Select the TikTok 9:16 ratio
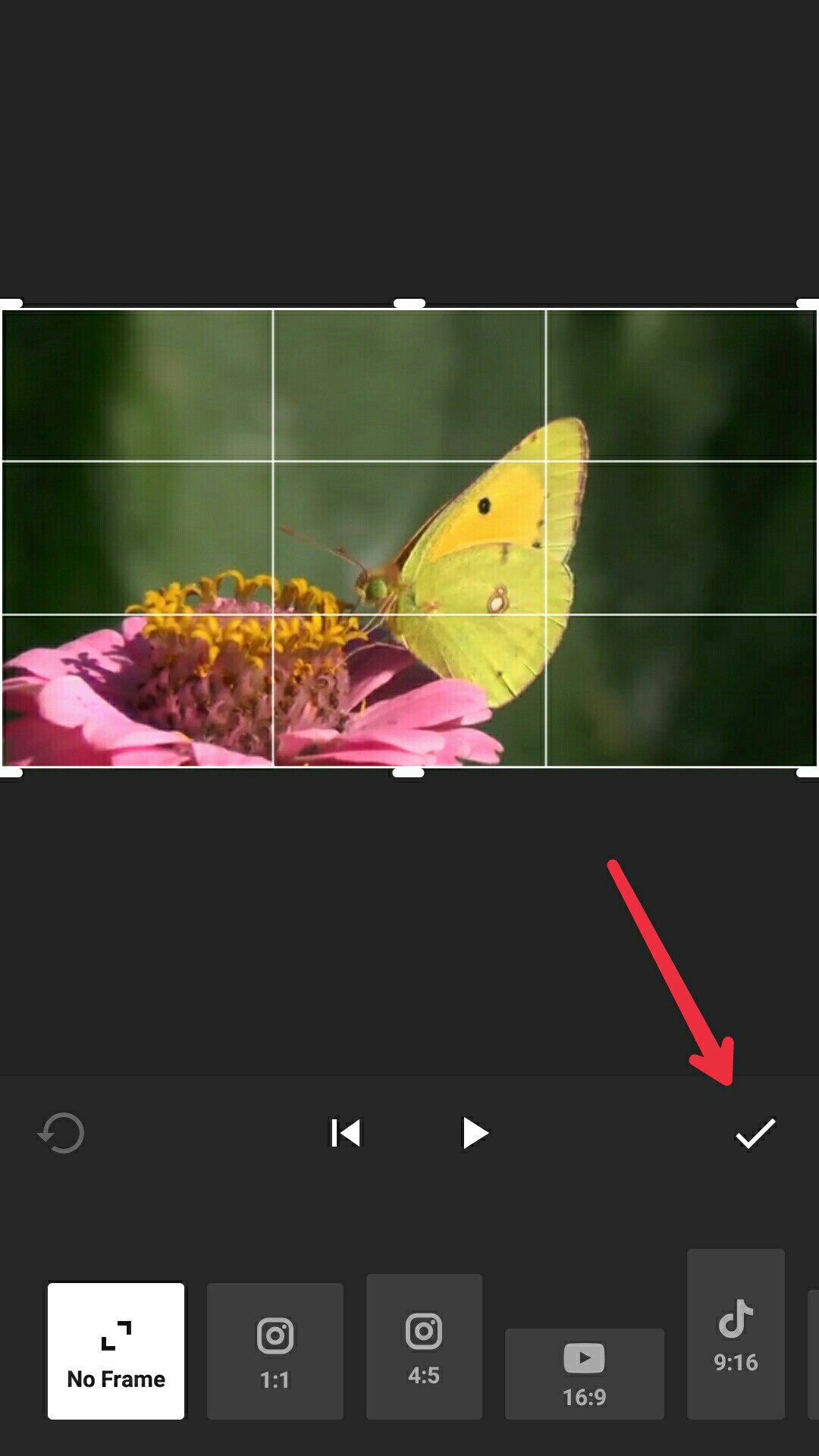The width and height of the screenshot is (819, 1456). (x=736, y=1334)
